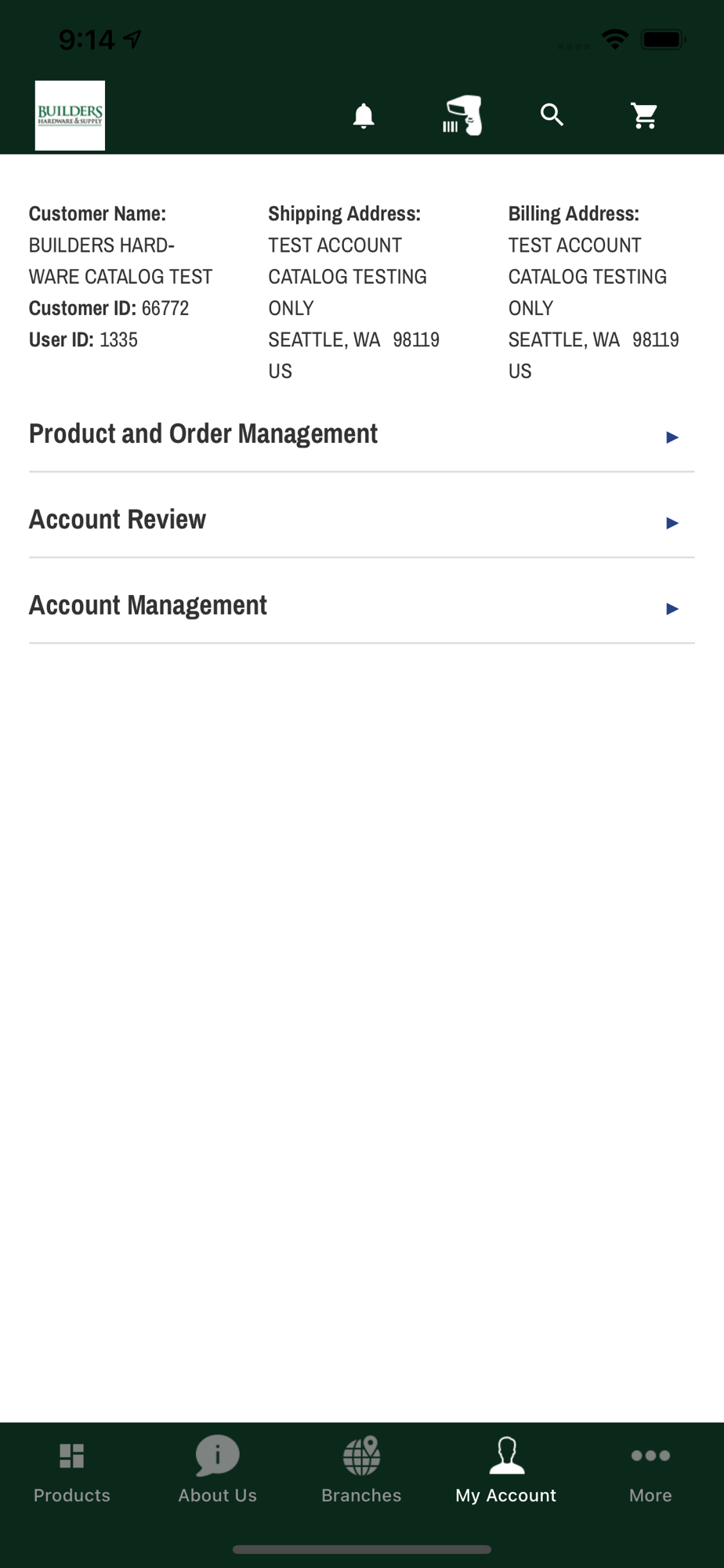
Task: Expand the Account Review section
Action: pyautogui.click(x=362, y=520)
